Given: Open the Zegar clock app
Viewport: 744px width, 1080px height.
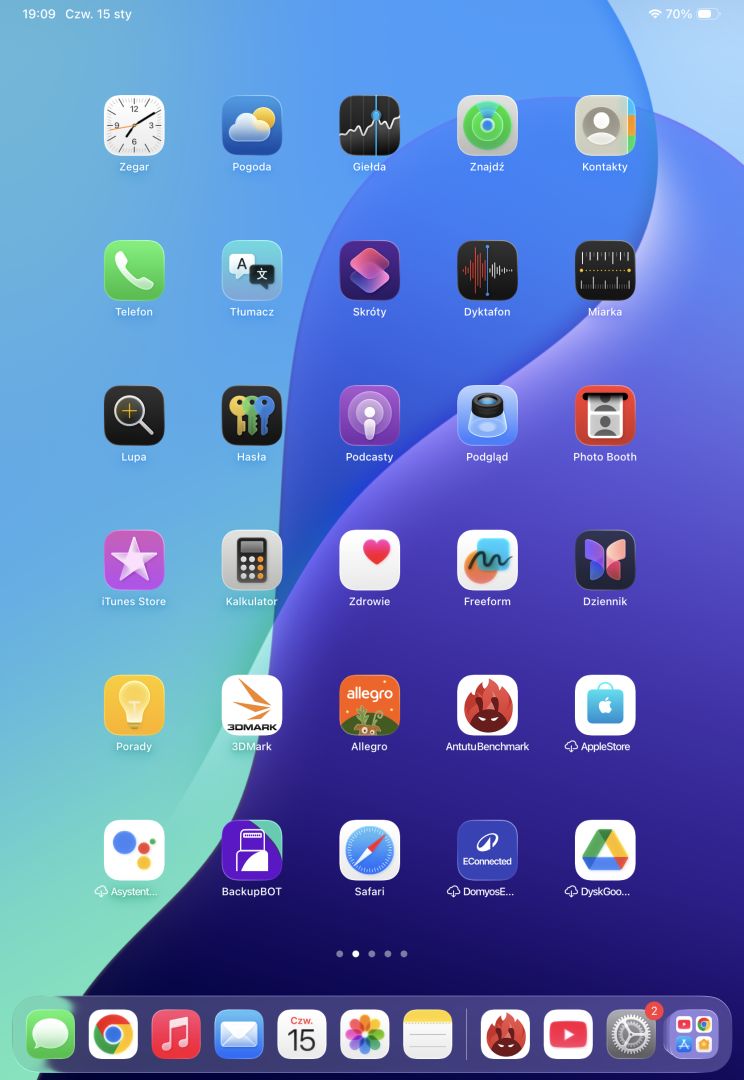Looking at the screenshot, I should (x=134, y=125).
